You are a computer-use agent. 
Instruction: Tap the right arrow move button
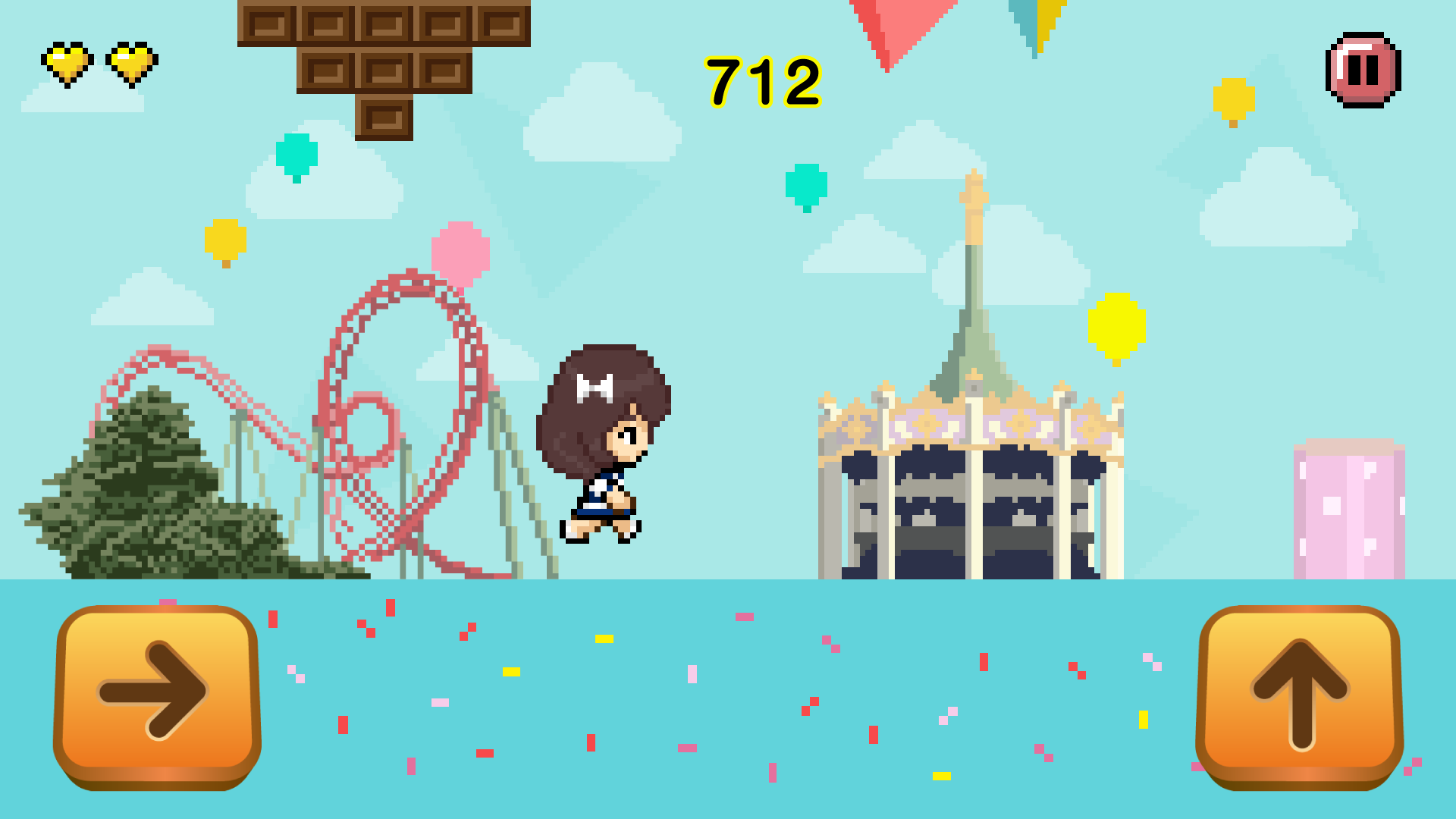point(157,693)
